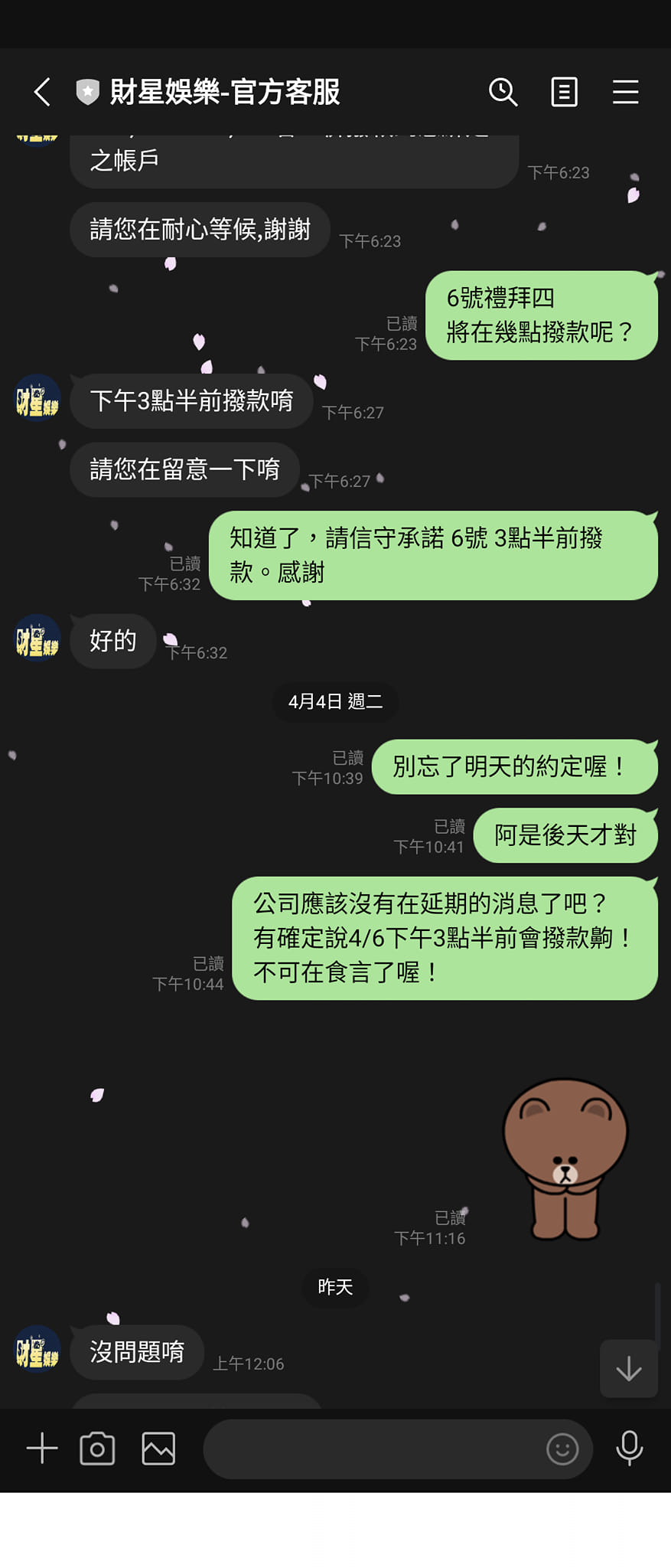The width and height of the screenshot is (671, 1568).
Task: Focus the message input field
Action: pos(371,1448)
